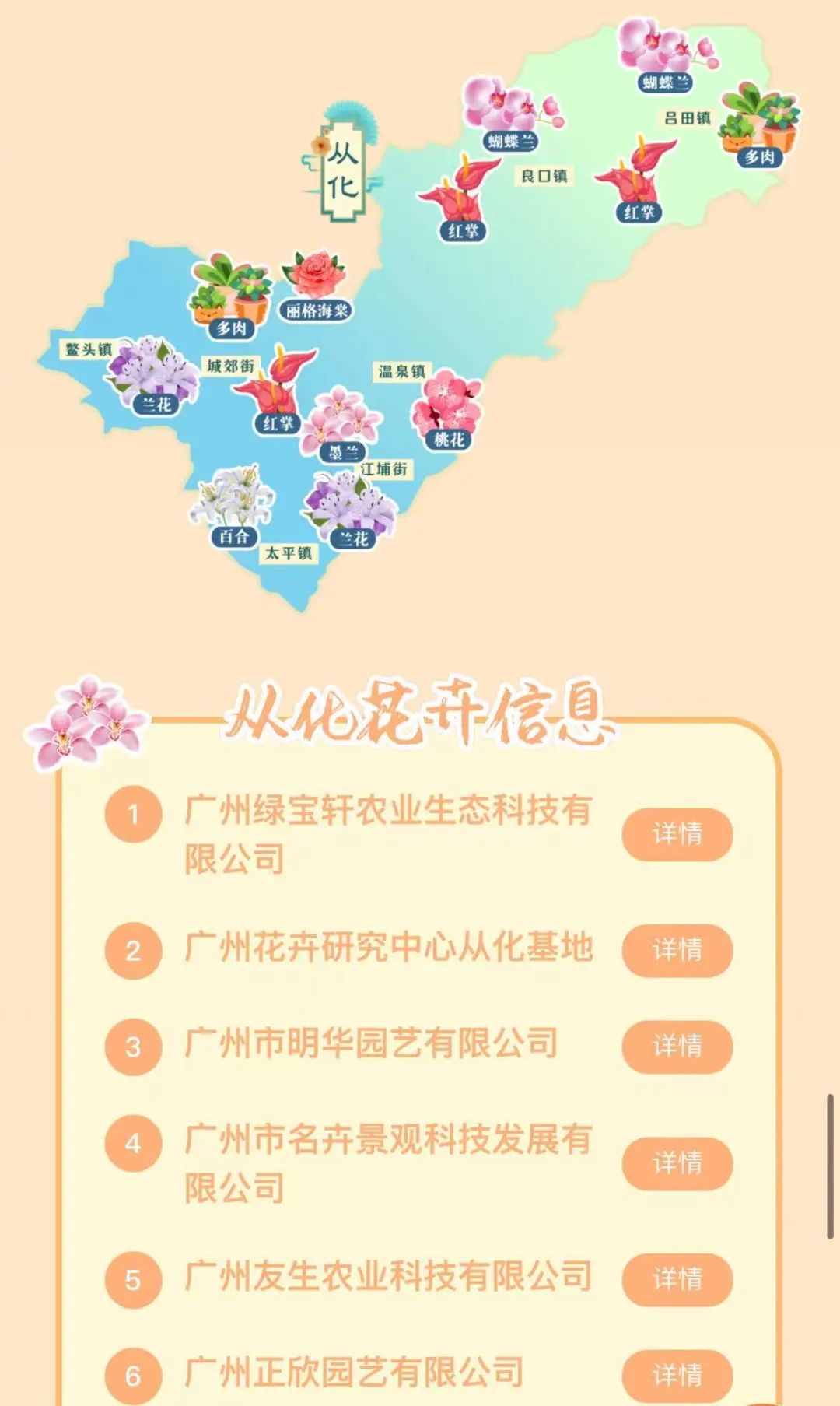Show 详情 for 广州市名卉景观科技发展有限公司
The height and width of the screenshot is (1406, 840).
click(677, 1164)
